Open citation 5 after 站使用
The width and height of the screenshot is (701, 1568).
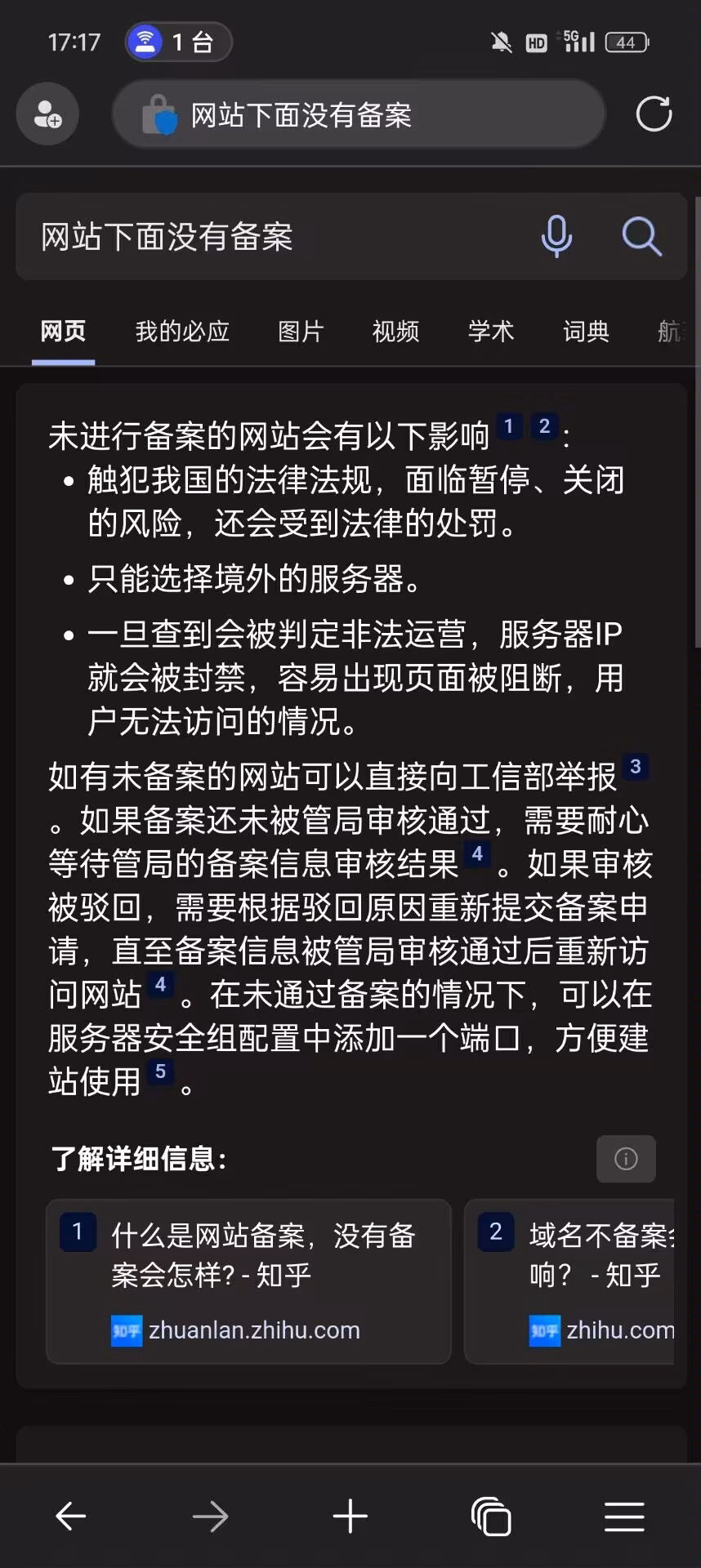(160, 1071)
